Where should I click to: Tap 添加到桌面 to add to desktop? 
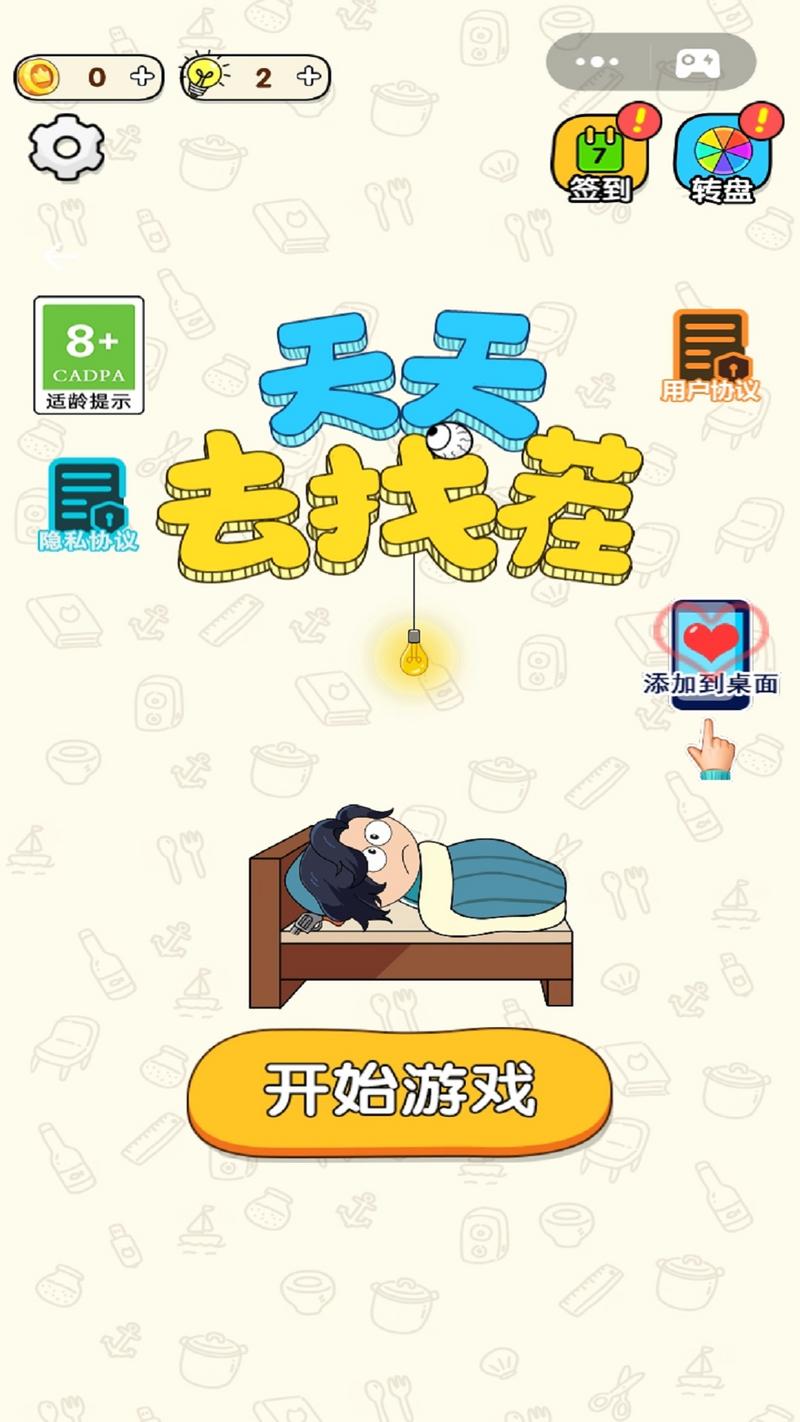(x=711, y=655)
